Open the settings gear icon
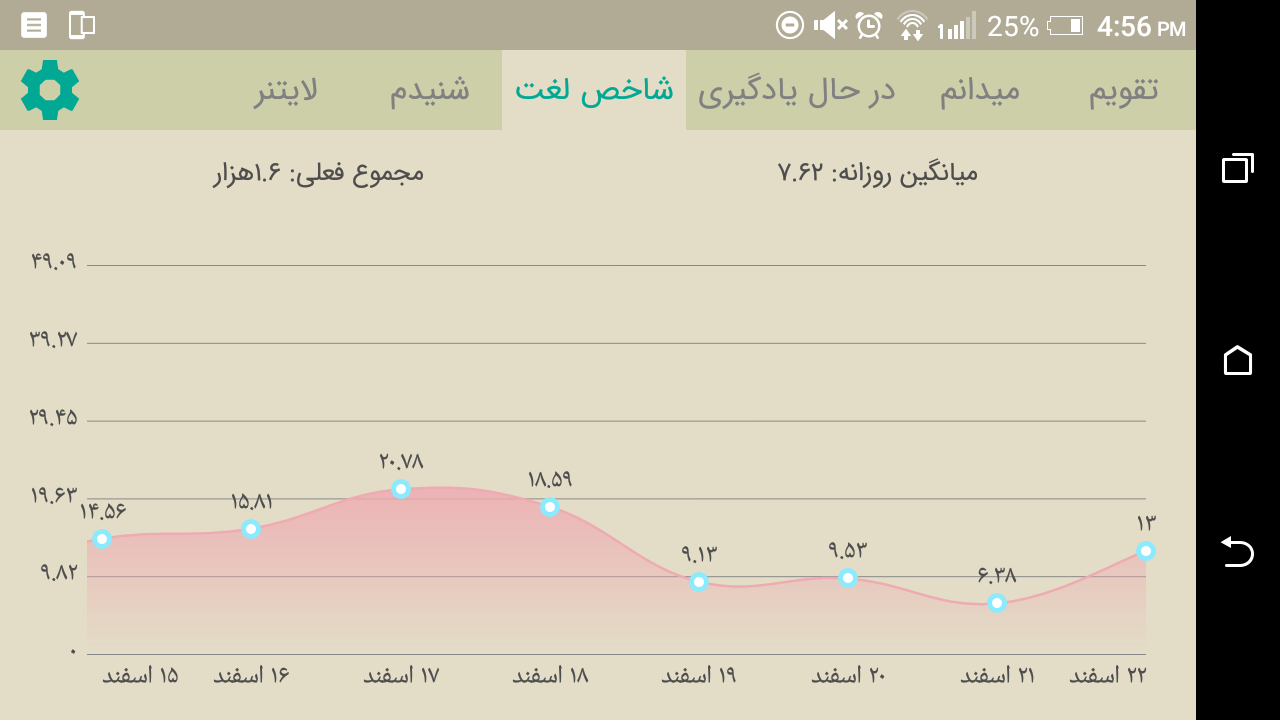 (x=50, y=90)
